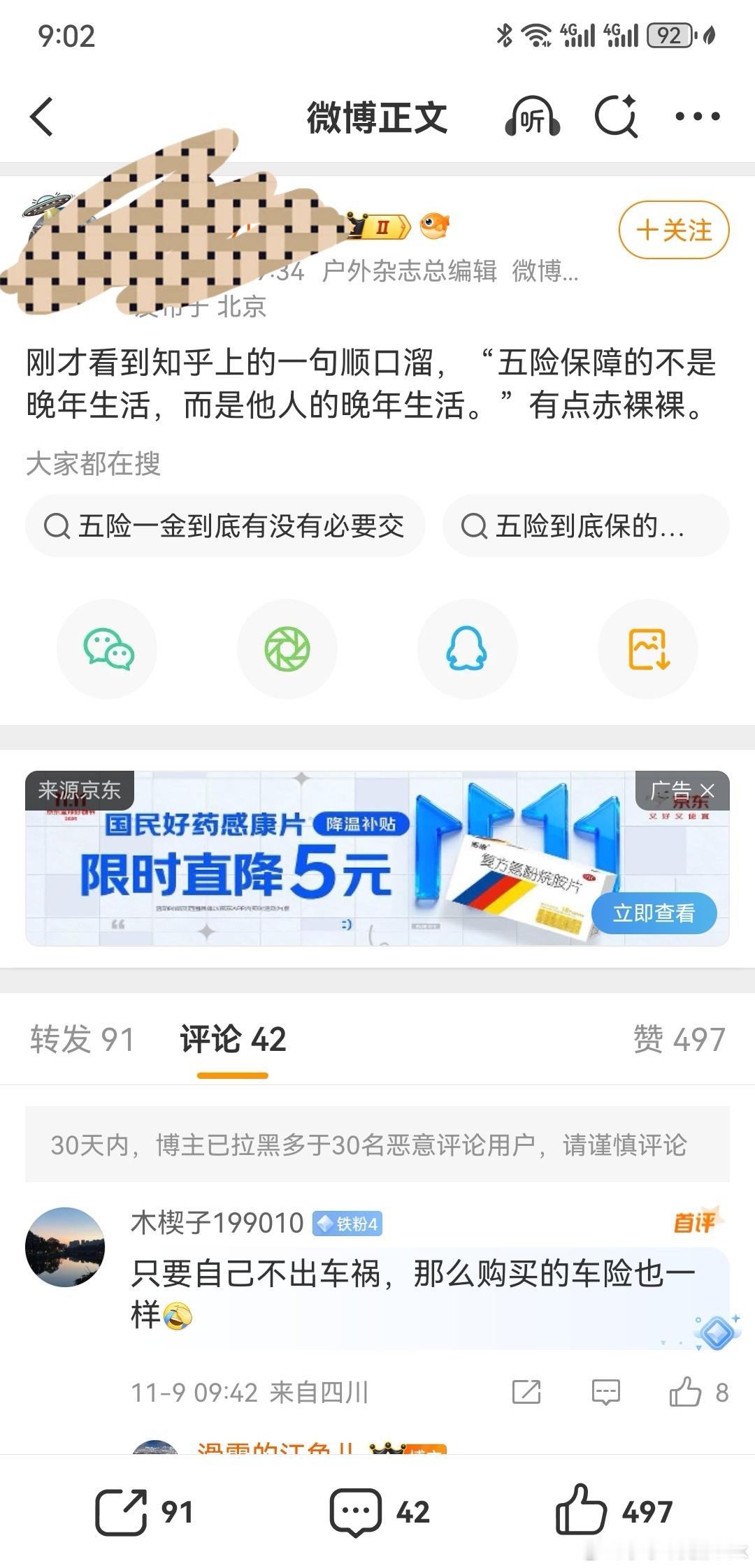Share the post to QQ
The image size is (755, 1568).
[467, 648]
